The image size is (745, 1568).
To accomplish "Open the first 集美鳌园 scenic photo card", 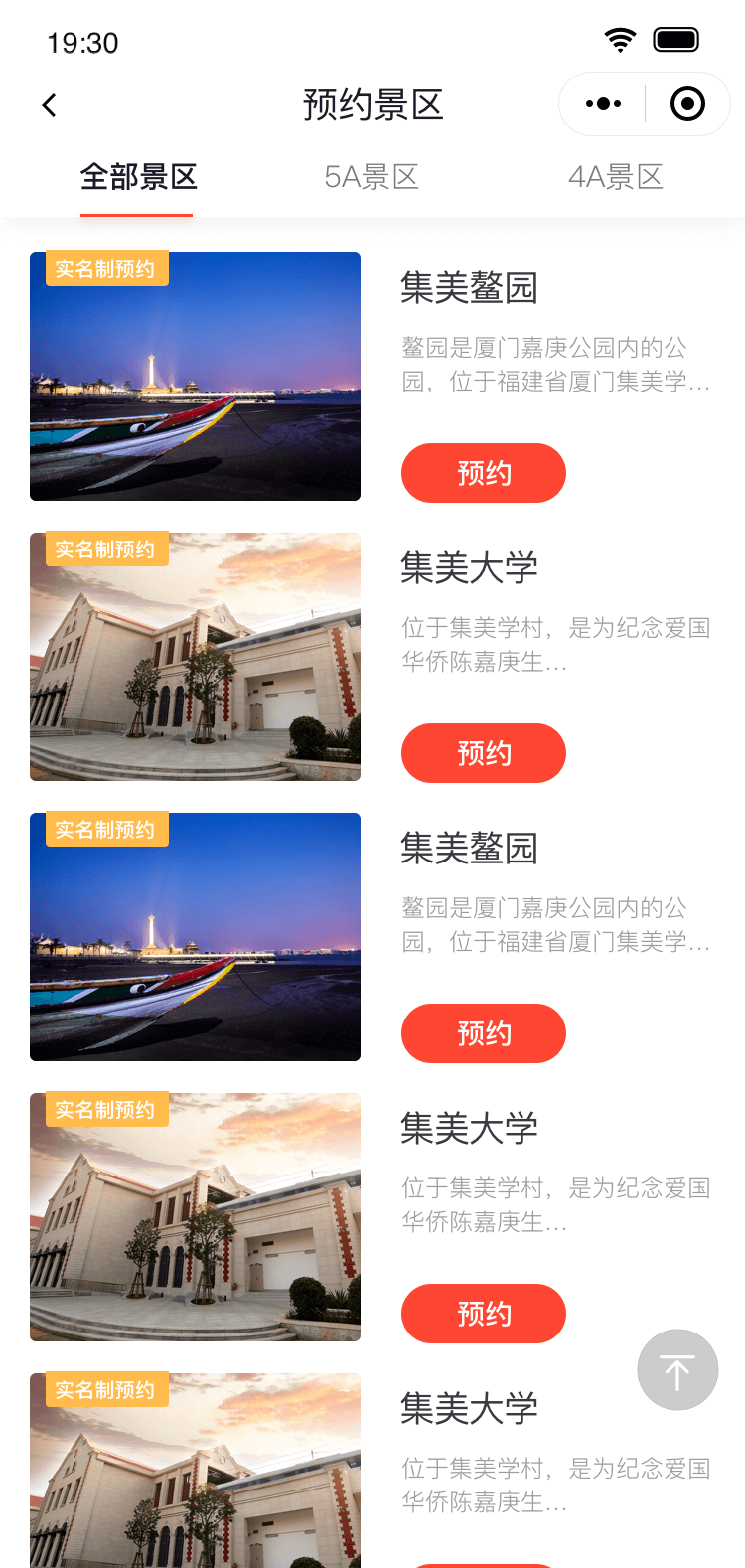I will [x=195, y=377].
